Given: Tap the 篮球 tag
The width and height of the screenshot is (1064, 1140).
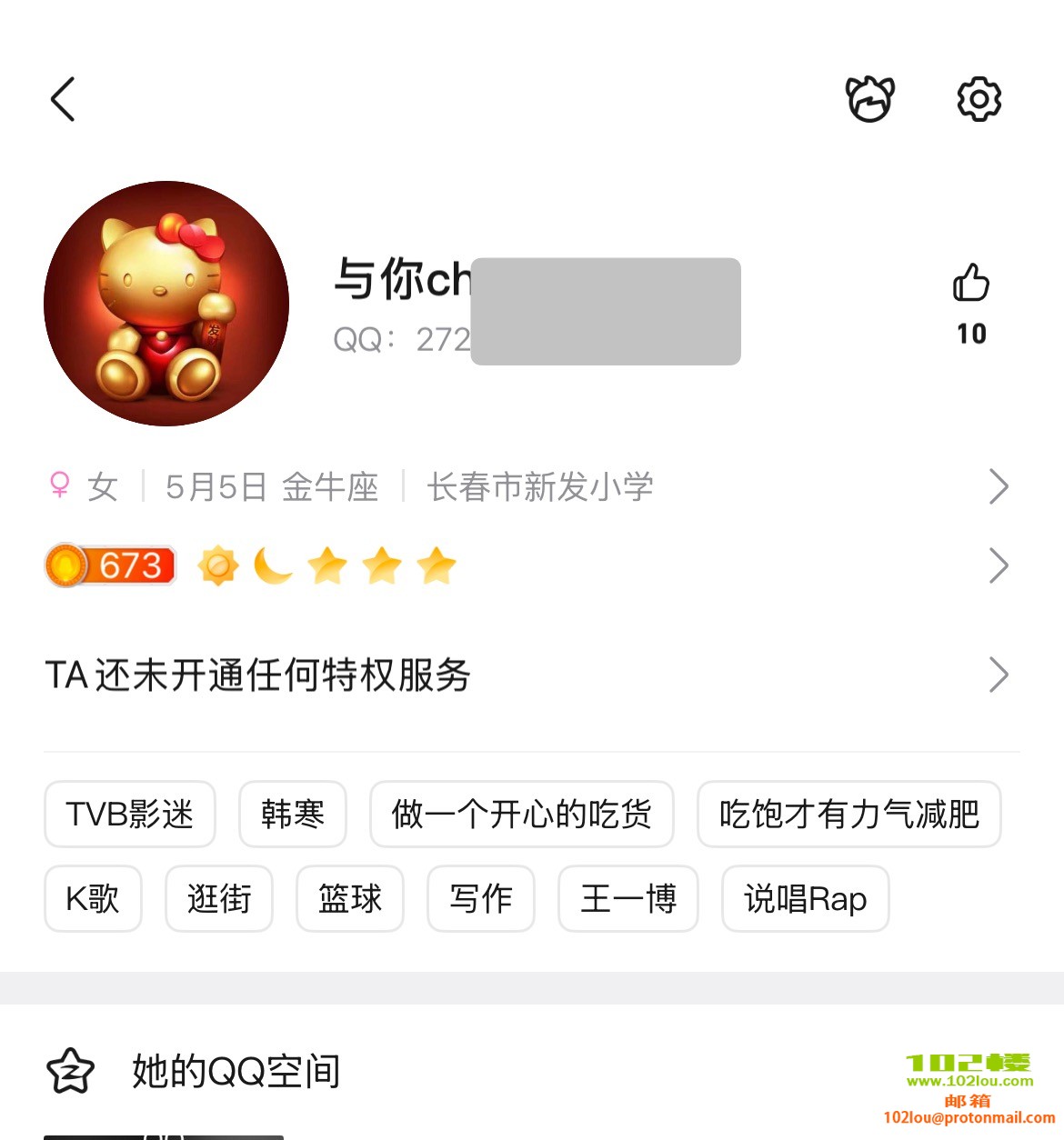Looking at the screenshot, I should coord(350,899).
